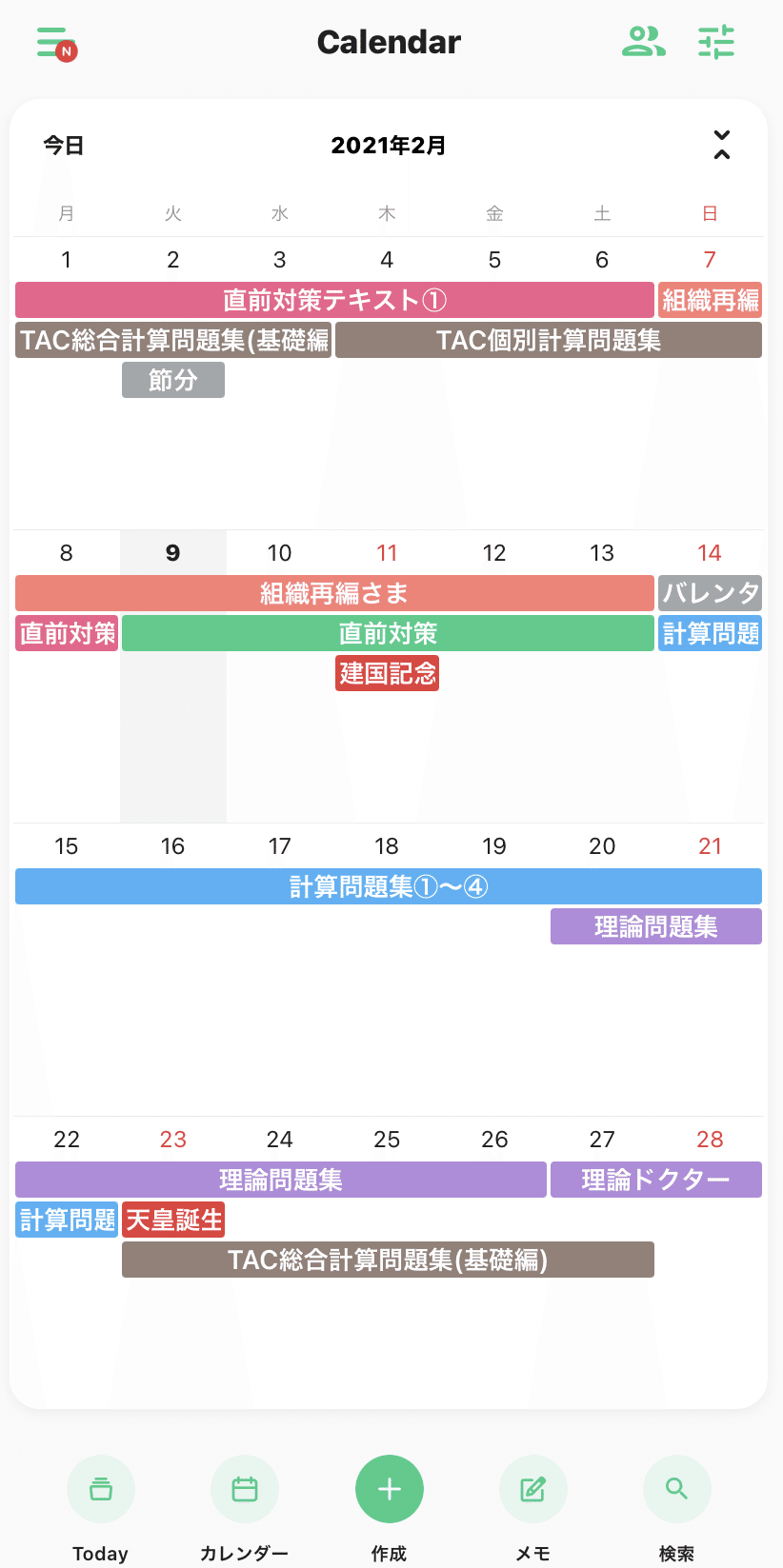
Task: Jump to today with 今日 button
Action: [64, 146]
